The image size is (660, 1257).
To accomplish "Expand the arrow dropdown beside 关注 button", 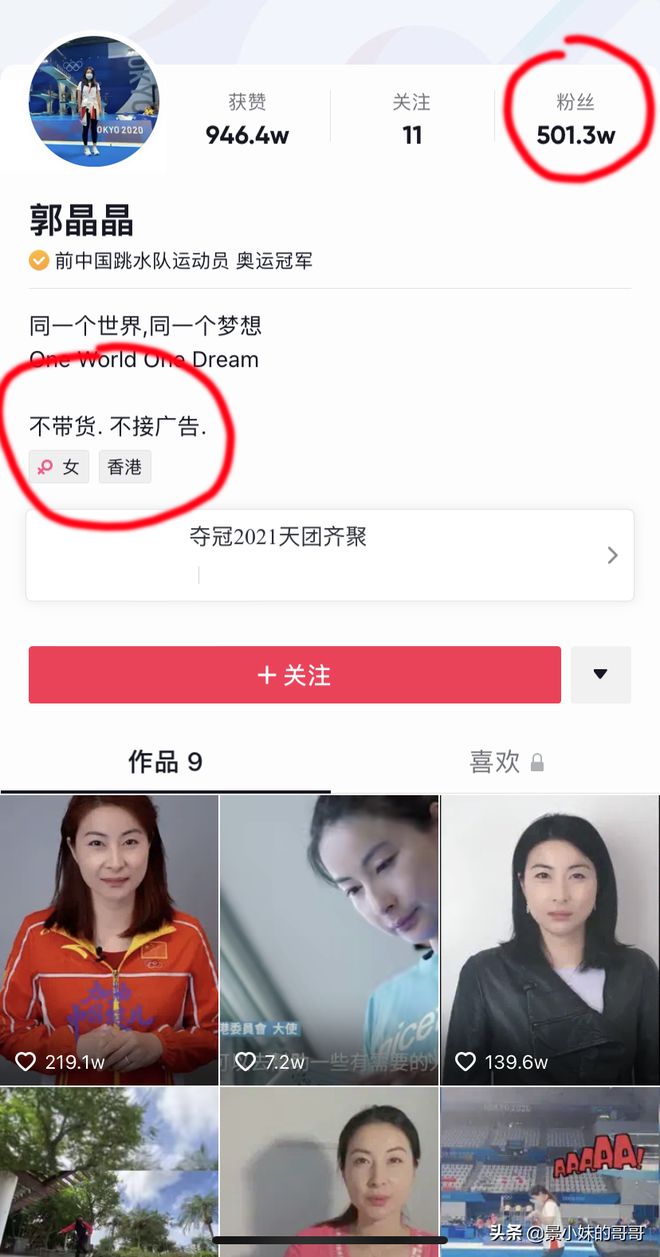I will pos(600,675).
